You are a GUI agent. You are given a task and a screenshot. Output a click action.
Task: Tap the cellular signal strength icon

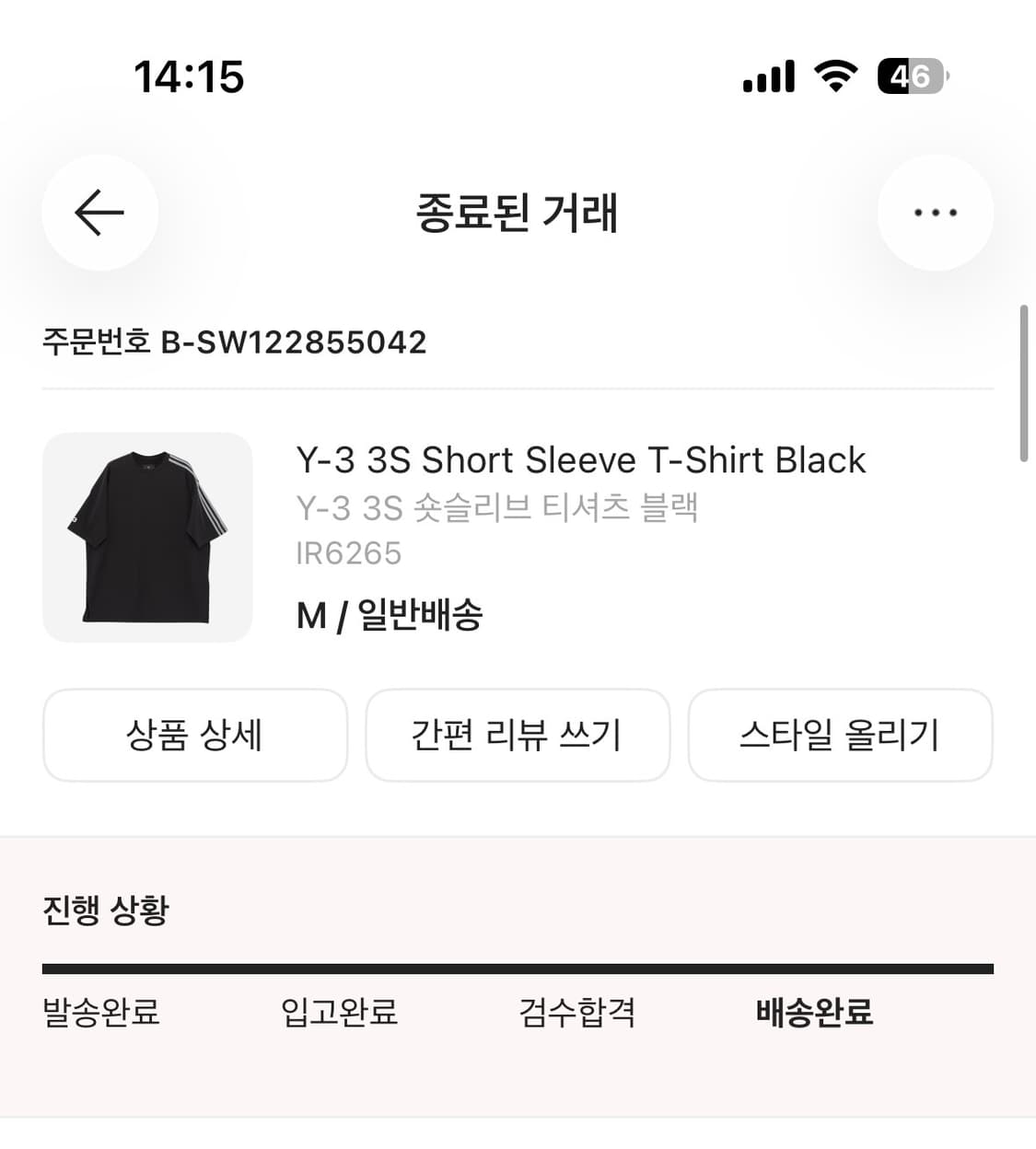pos(769,77)
